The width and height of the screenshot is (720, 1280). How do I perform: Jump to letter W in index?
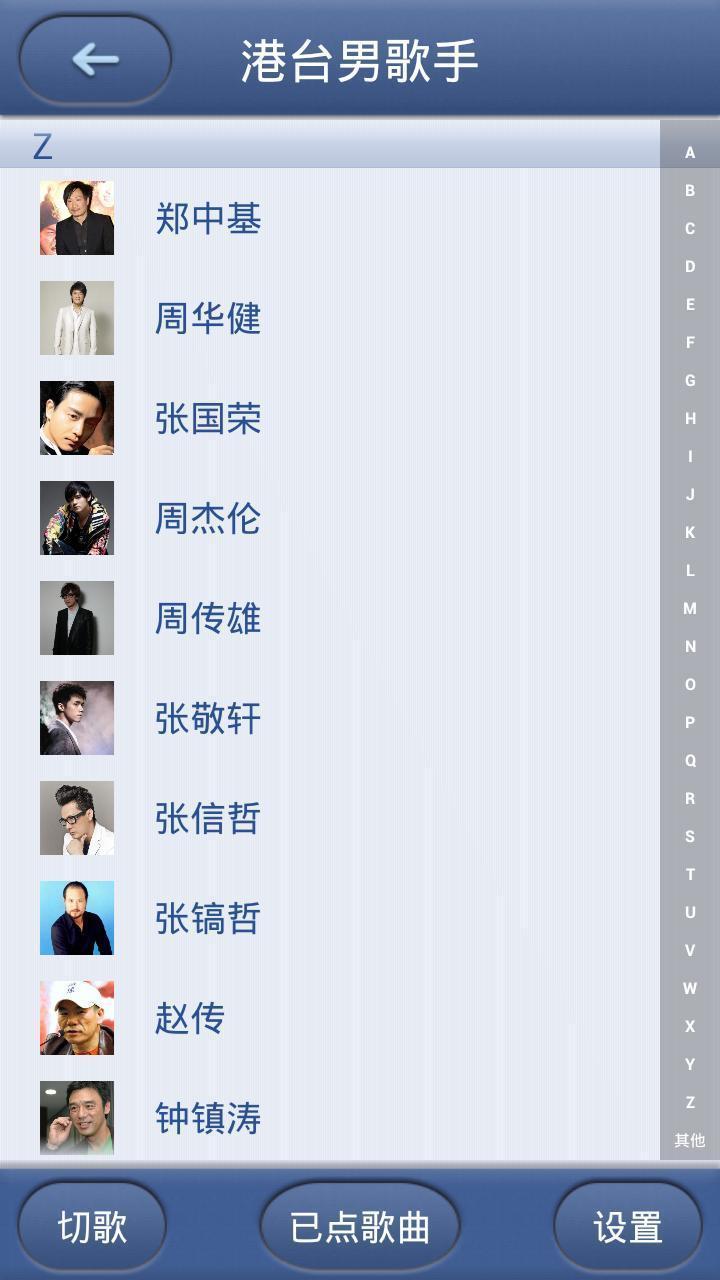(x=690, y=989)
